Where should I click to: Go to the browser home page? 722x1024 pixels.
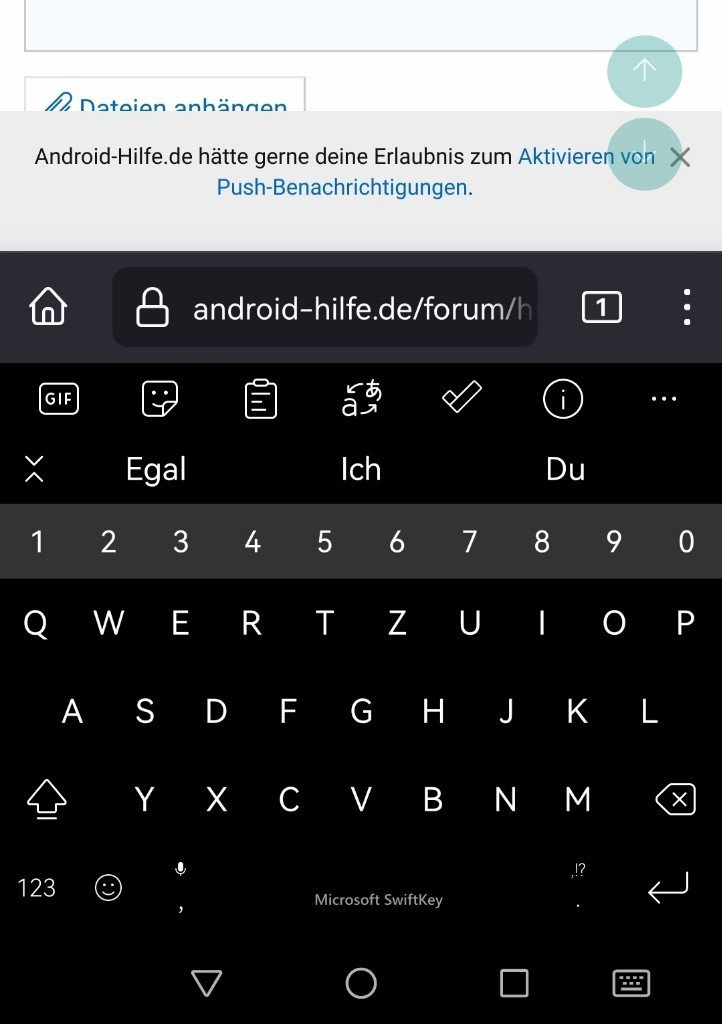48,307
